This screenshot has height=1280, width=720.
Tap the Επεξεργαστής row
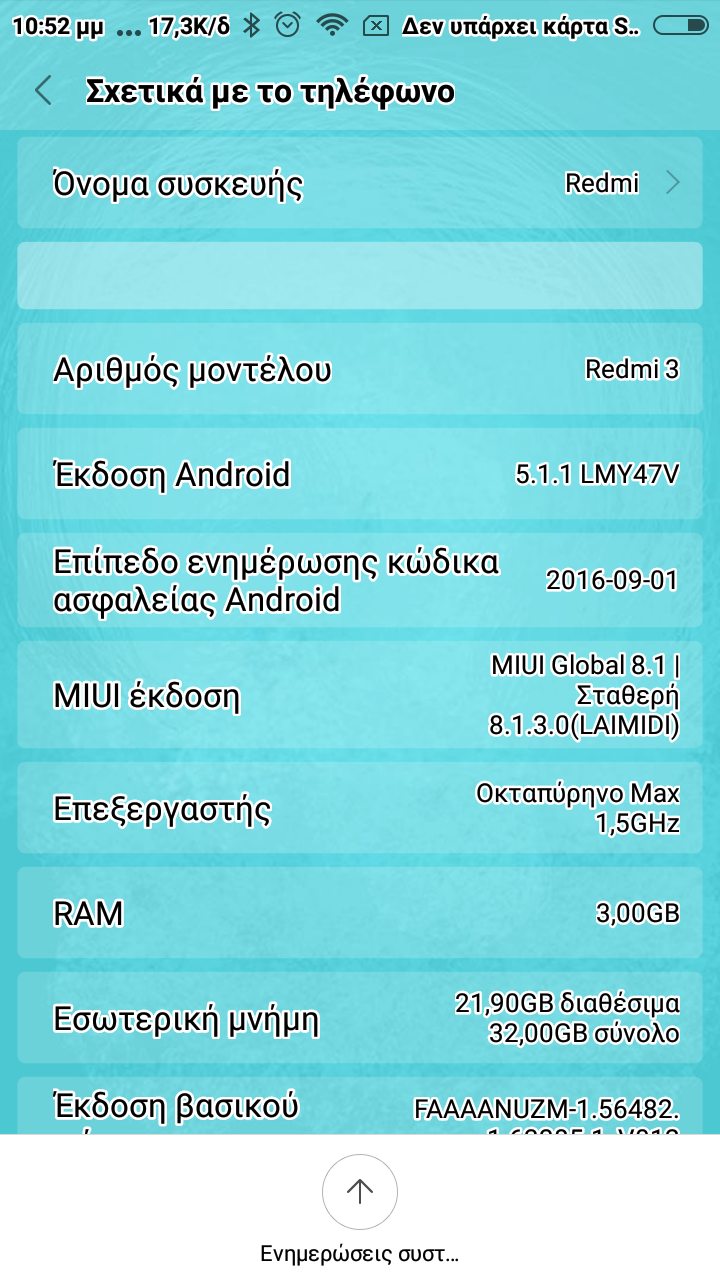pos(360,808)
